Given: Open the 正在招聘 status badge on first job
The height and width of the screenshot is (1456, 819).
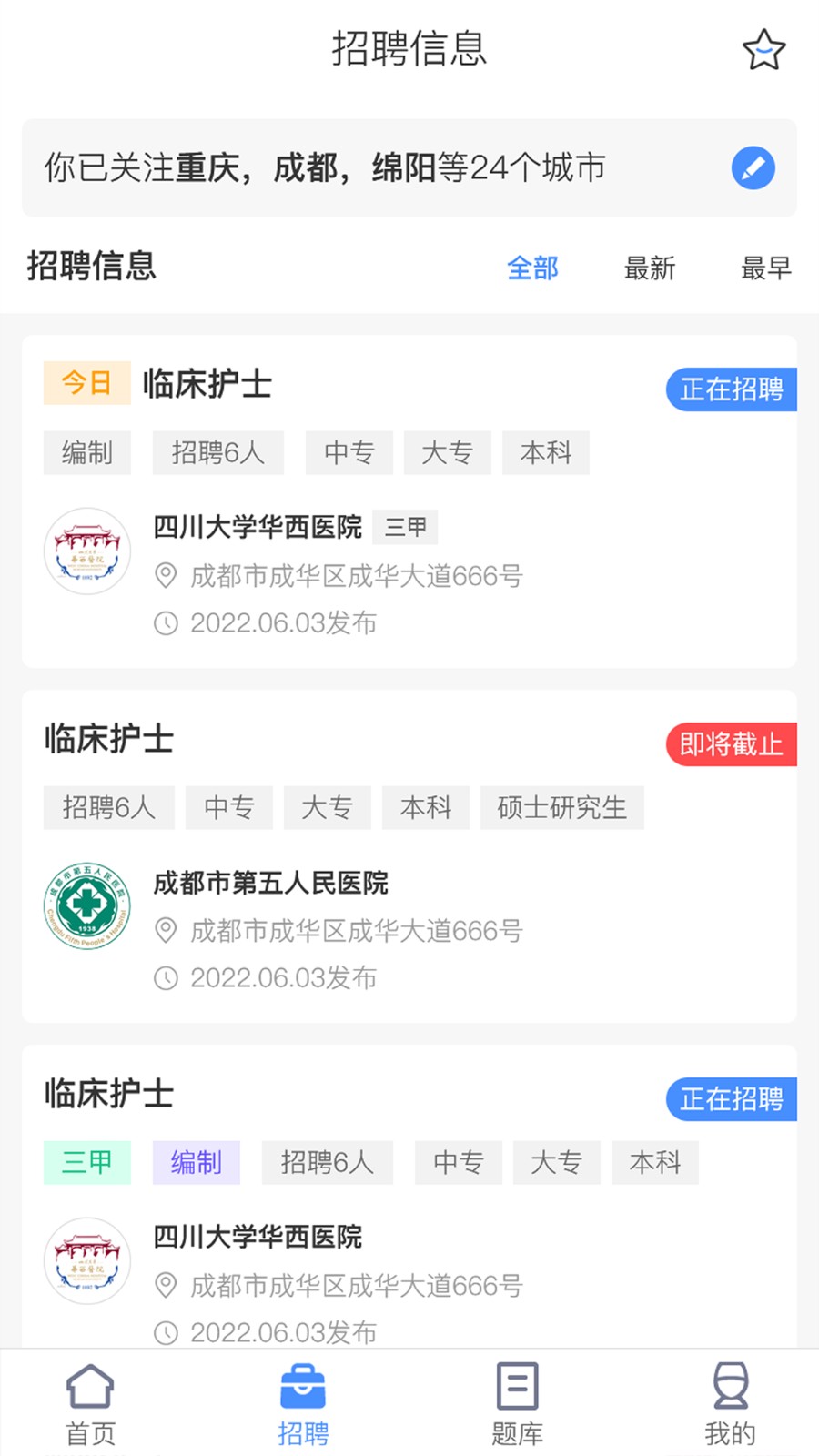Looking at the screenshot, I should click(731, 389).
